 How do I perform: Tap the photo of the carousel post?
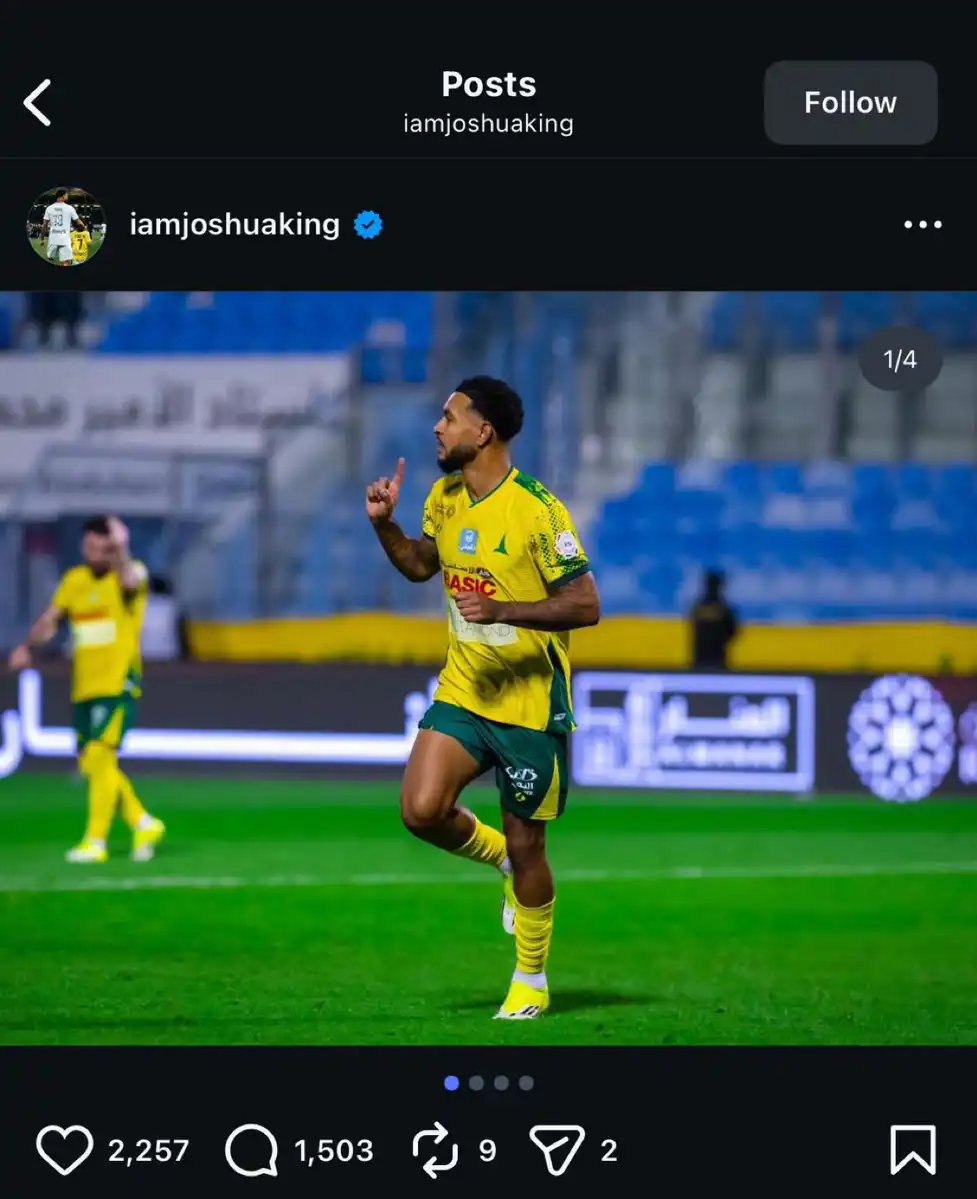tap(488, 668)
